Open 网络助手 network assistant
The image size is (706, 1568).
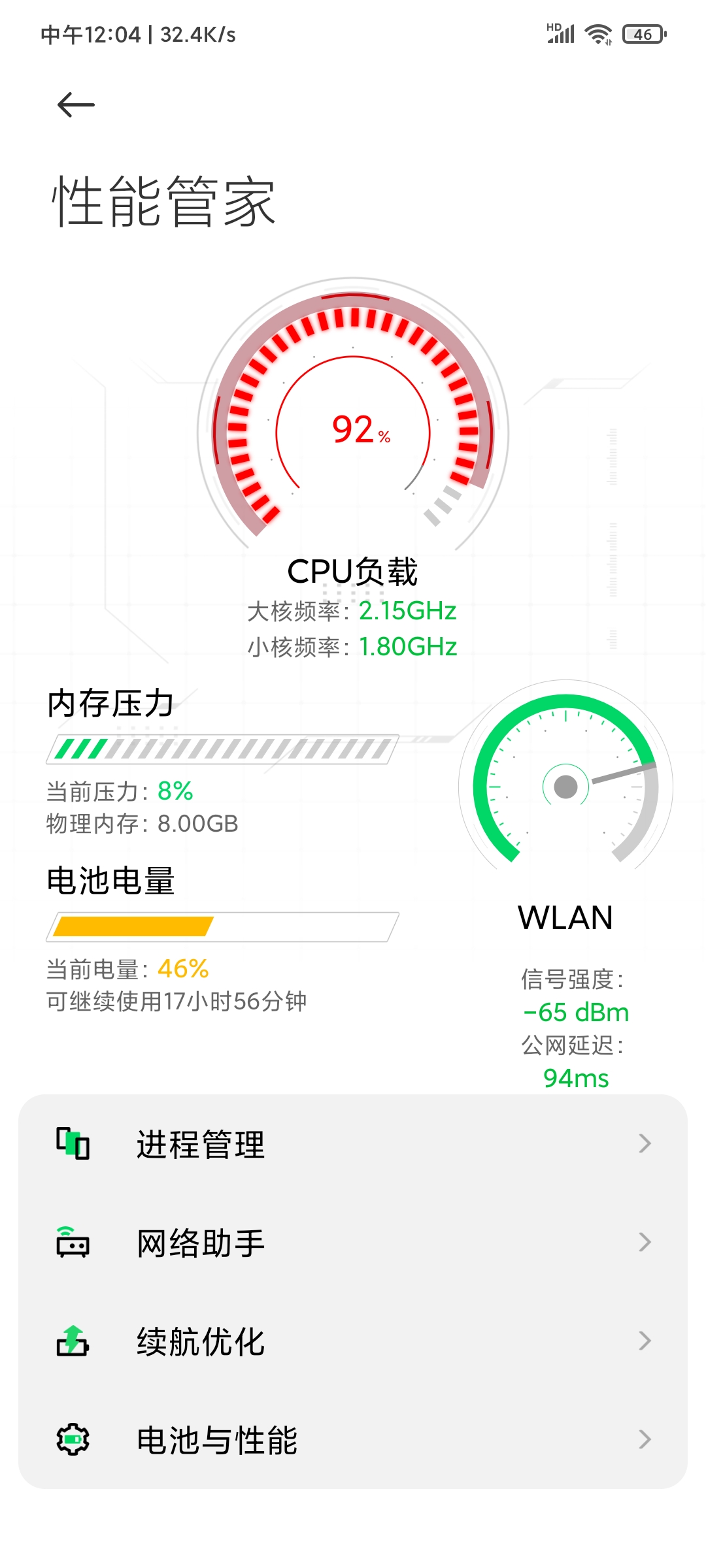[353, 1243]
